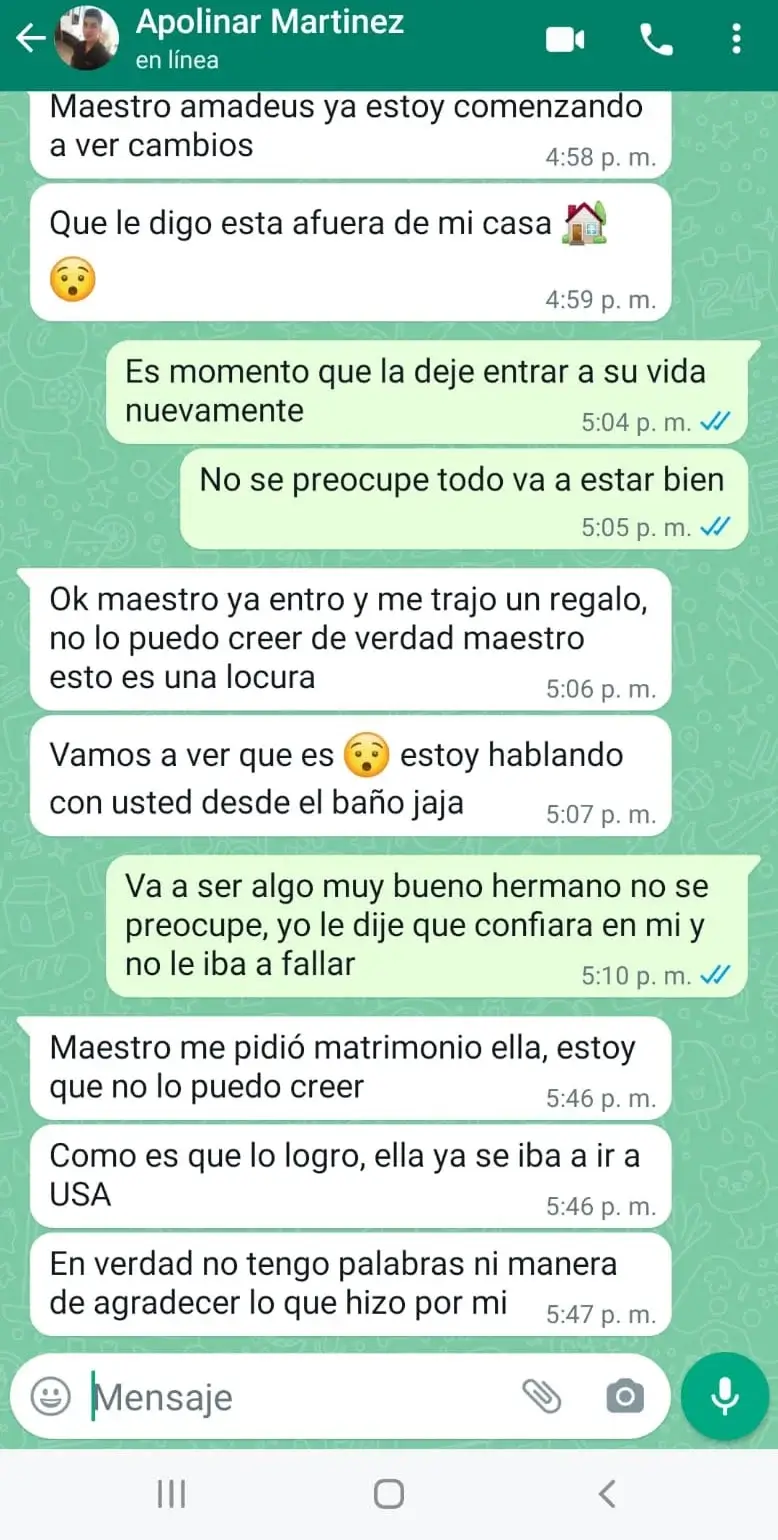Open the camera to send a photo
Viewport: 778px width, 1540px height.
click(624, 1397)
